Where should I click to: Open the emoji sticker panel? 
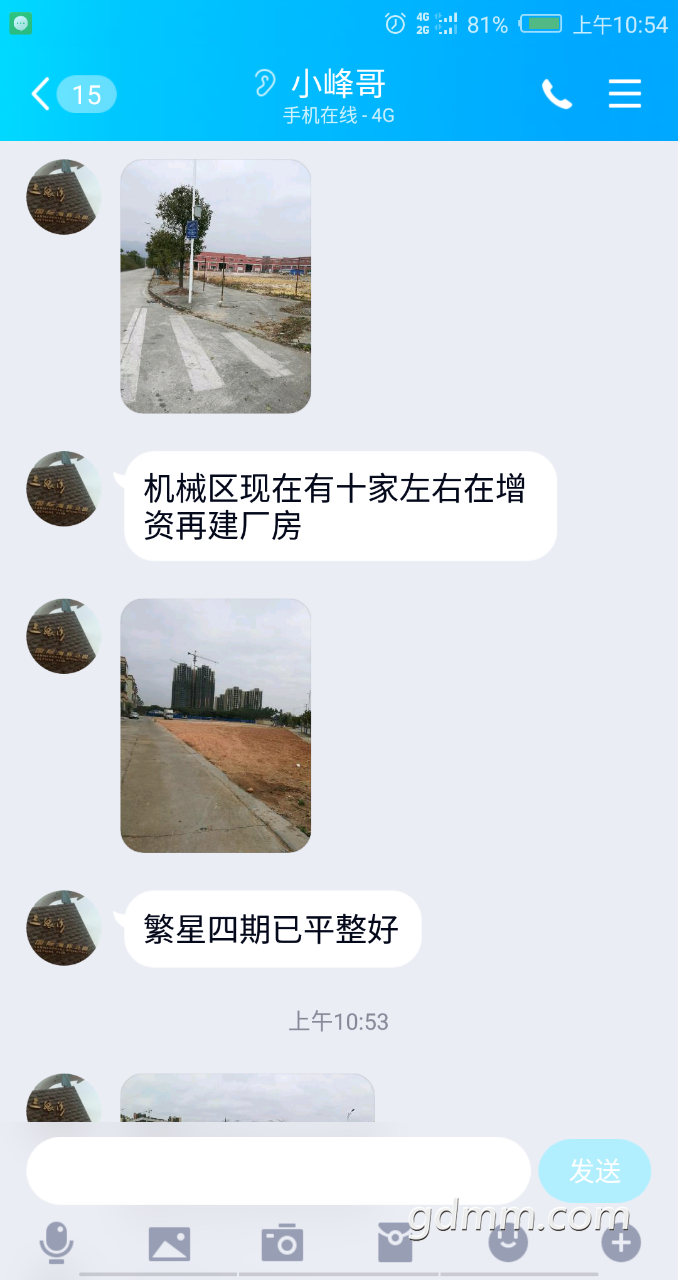coord(508,1243)
